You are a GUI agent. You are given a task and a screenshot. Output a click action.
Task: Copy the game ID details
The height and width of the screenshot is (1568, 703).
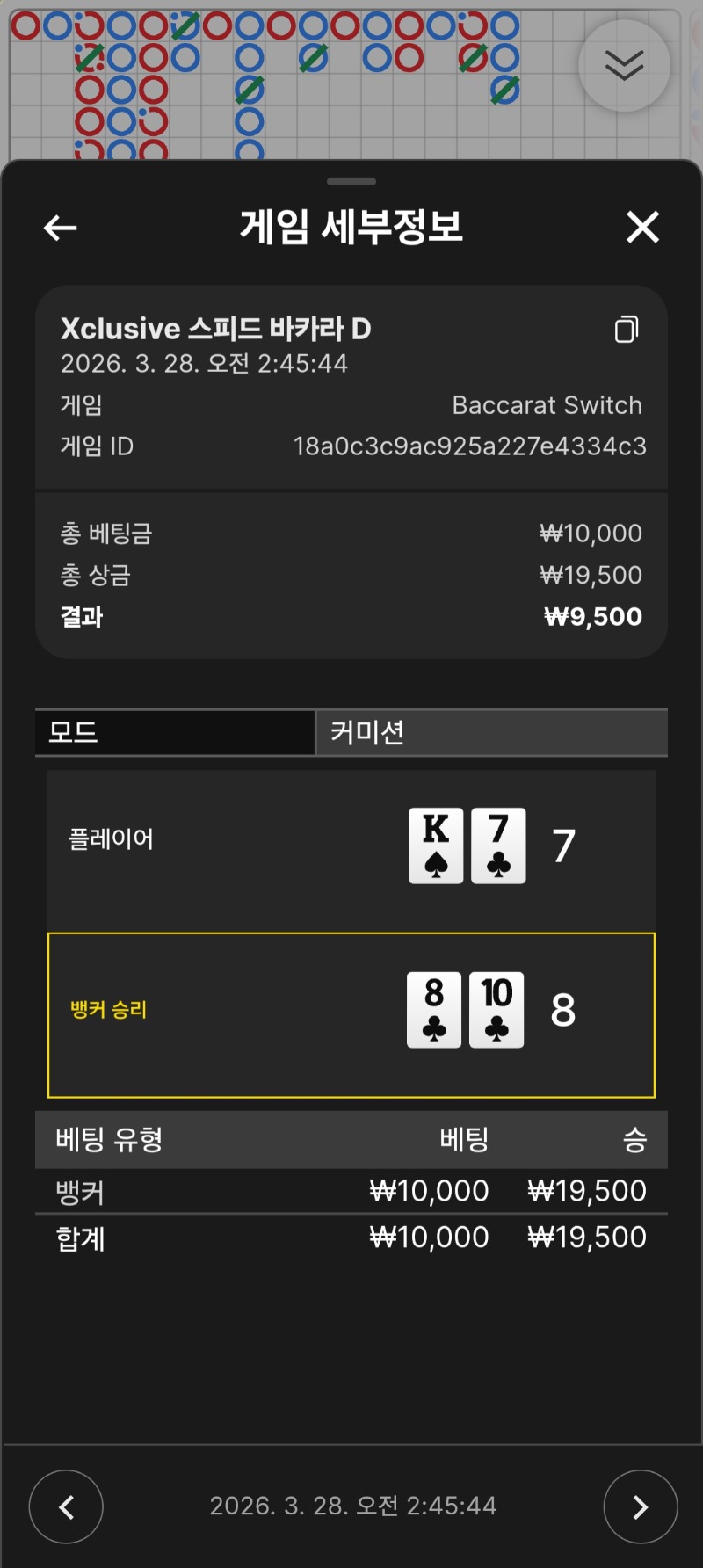(x=627, y=329)
